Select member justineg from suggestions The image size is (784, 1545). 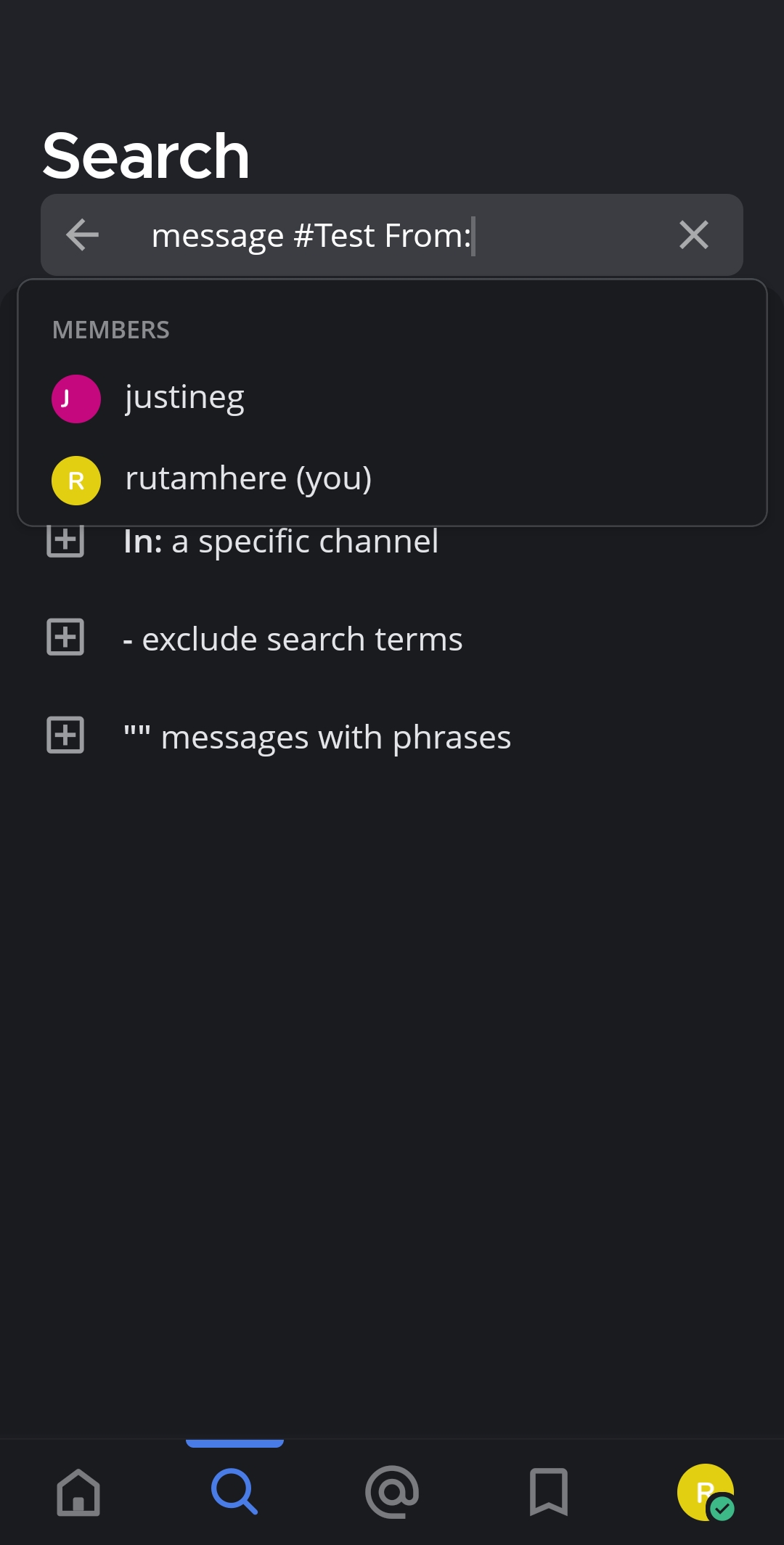click(184, 398)
